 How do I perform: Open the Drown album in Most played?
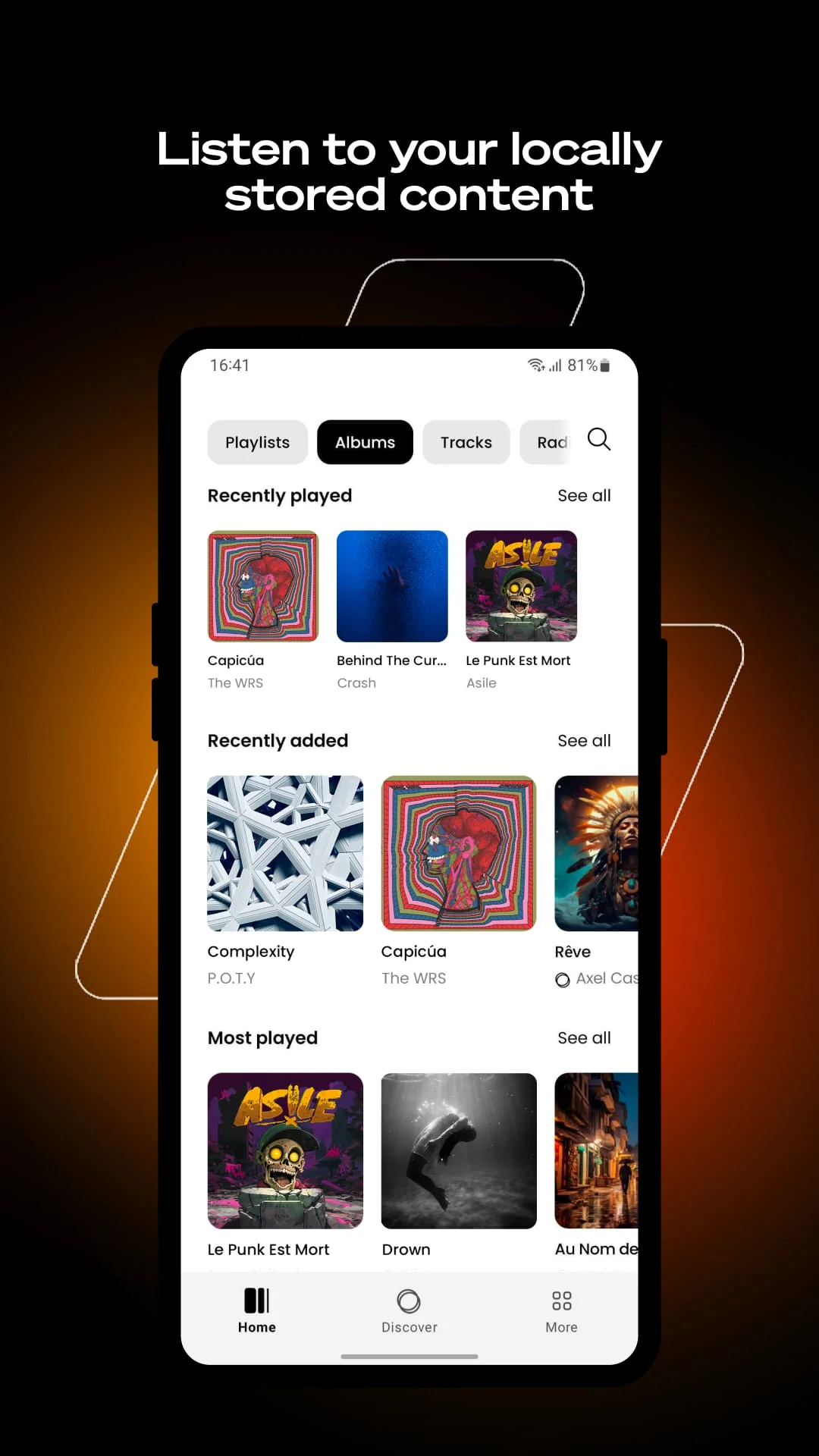coord(458,1151)
